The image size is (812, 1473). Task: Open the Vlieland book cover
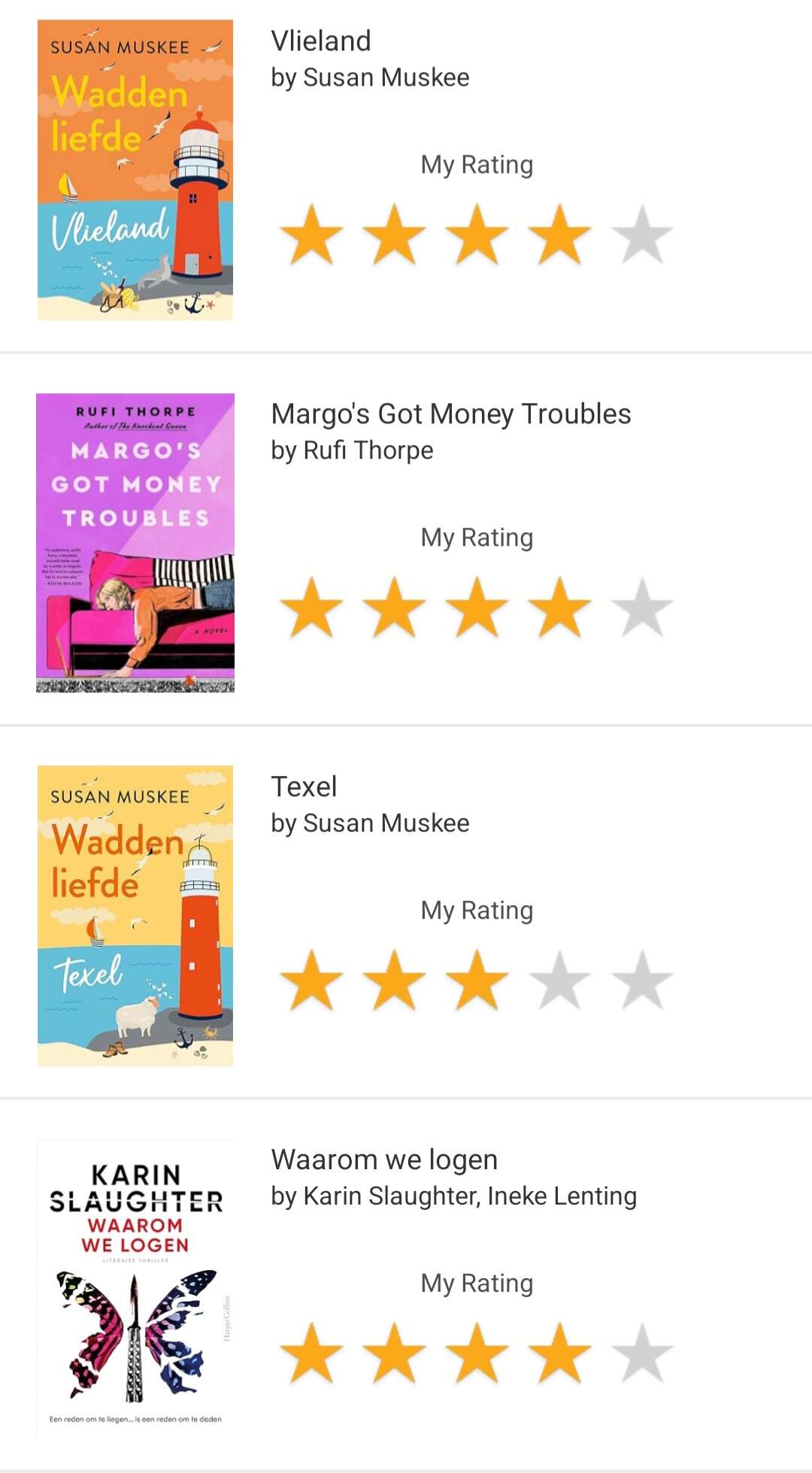coord(135,170)
